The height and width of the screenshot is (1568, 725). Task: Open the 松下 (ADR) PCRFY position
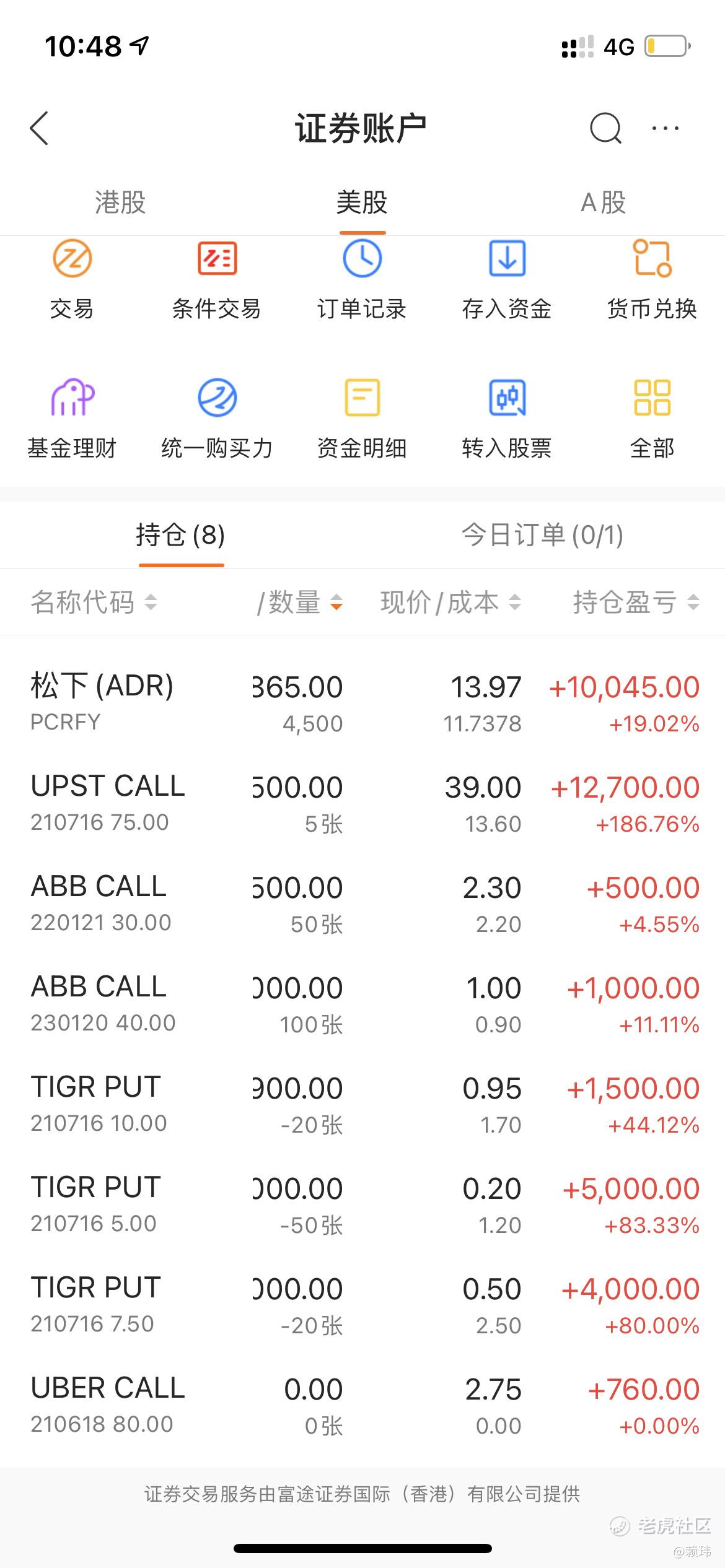362,703
